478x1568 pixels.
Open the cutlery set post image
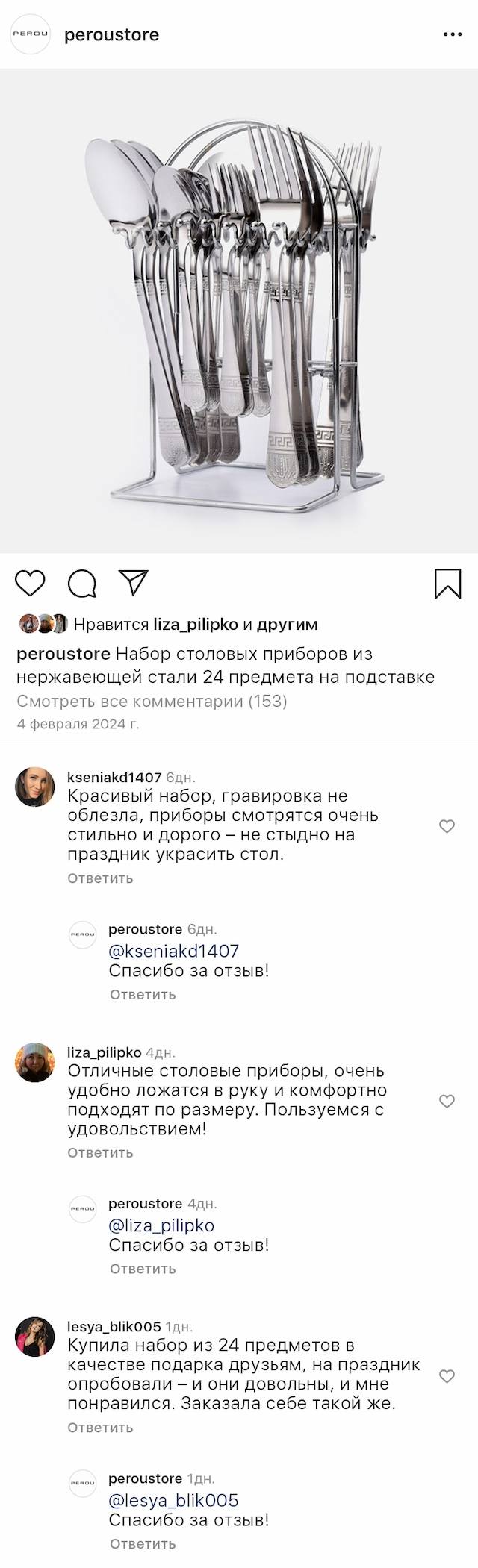pos(239,310)
